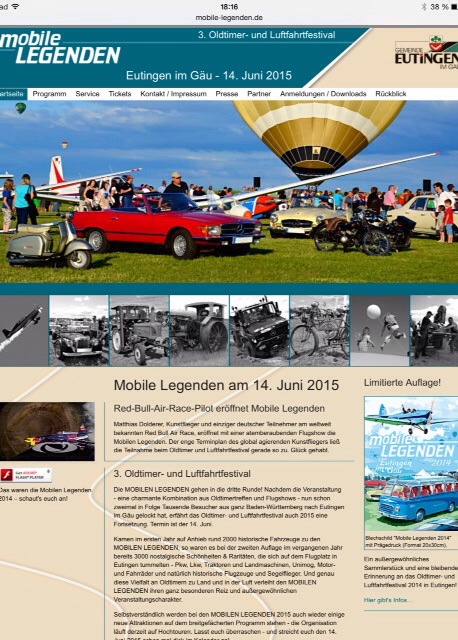Tap the Get Adobe Flash Player badge
The image size is (458, 640).
pyautogui.click(x=26, y=475)
